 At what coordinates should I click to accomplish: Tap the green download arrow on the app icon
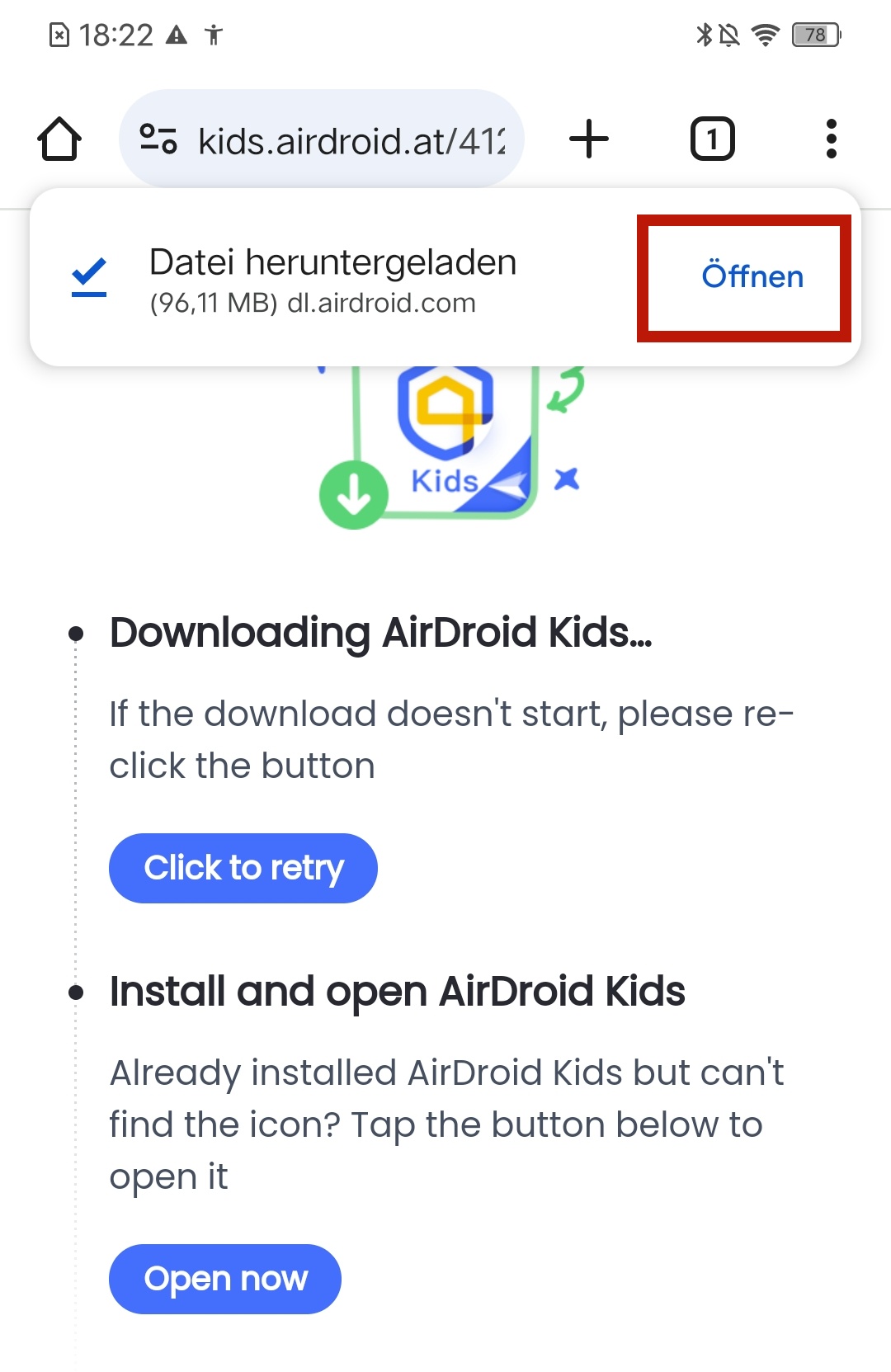355,493
